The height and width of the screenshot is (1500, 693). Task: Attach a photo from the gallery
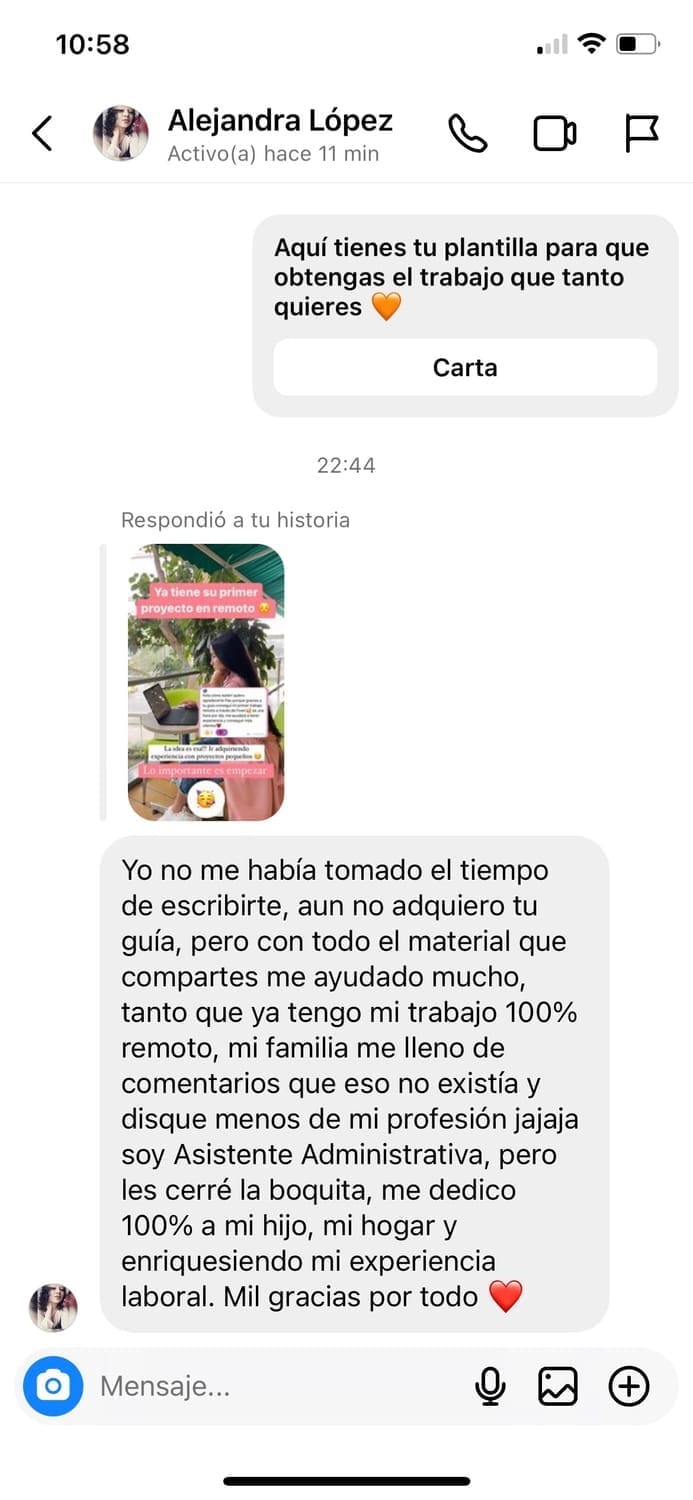tap(558, 1386)
